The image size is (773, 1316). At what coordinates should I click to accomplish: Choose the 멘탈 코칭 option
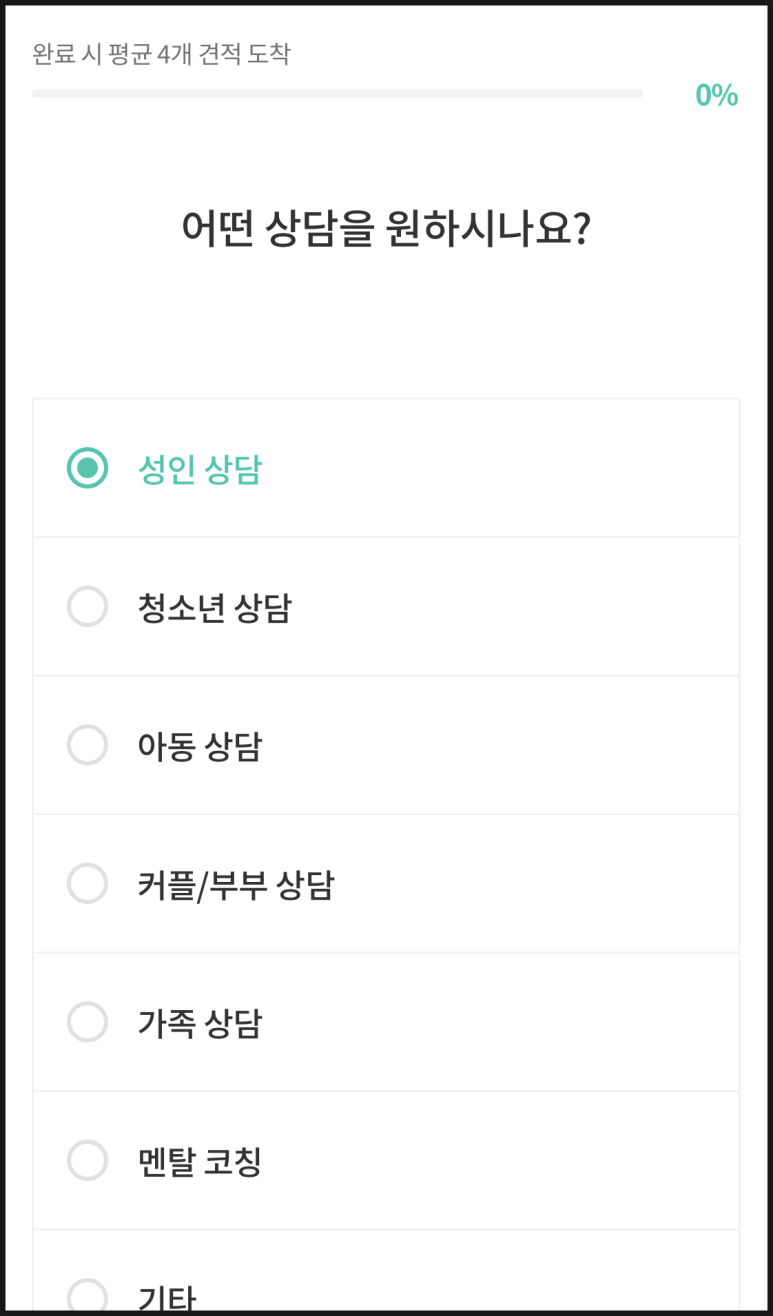pos(87,1161)
